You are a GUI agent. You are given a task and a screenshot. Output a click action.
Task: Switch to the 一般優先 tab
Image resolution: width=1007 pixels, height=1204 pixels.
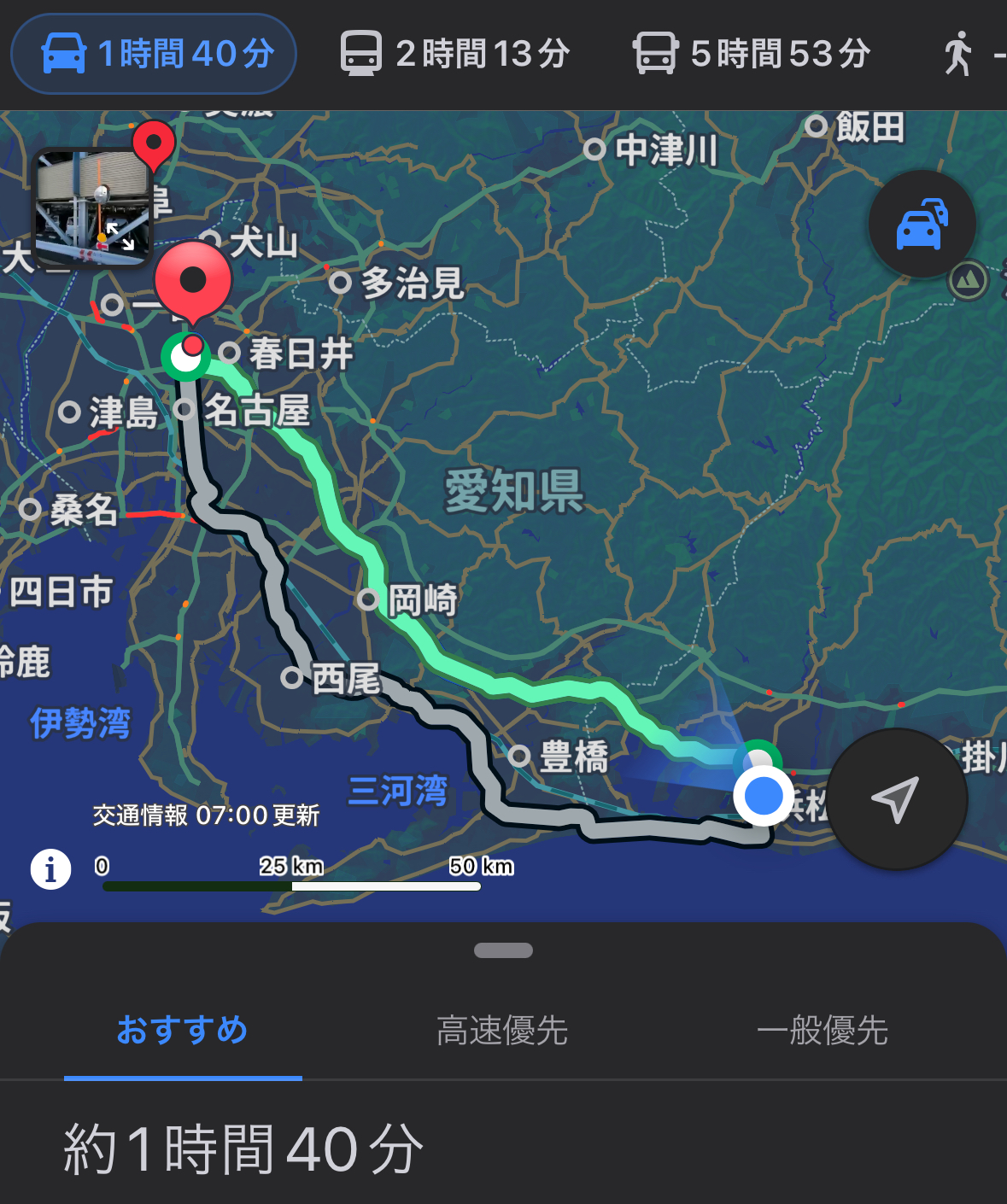click(822, 1030)
